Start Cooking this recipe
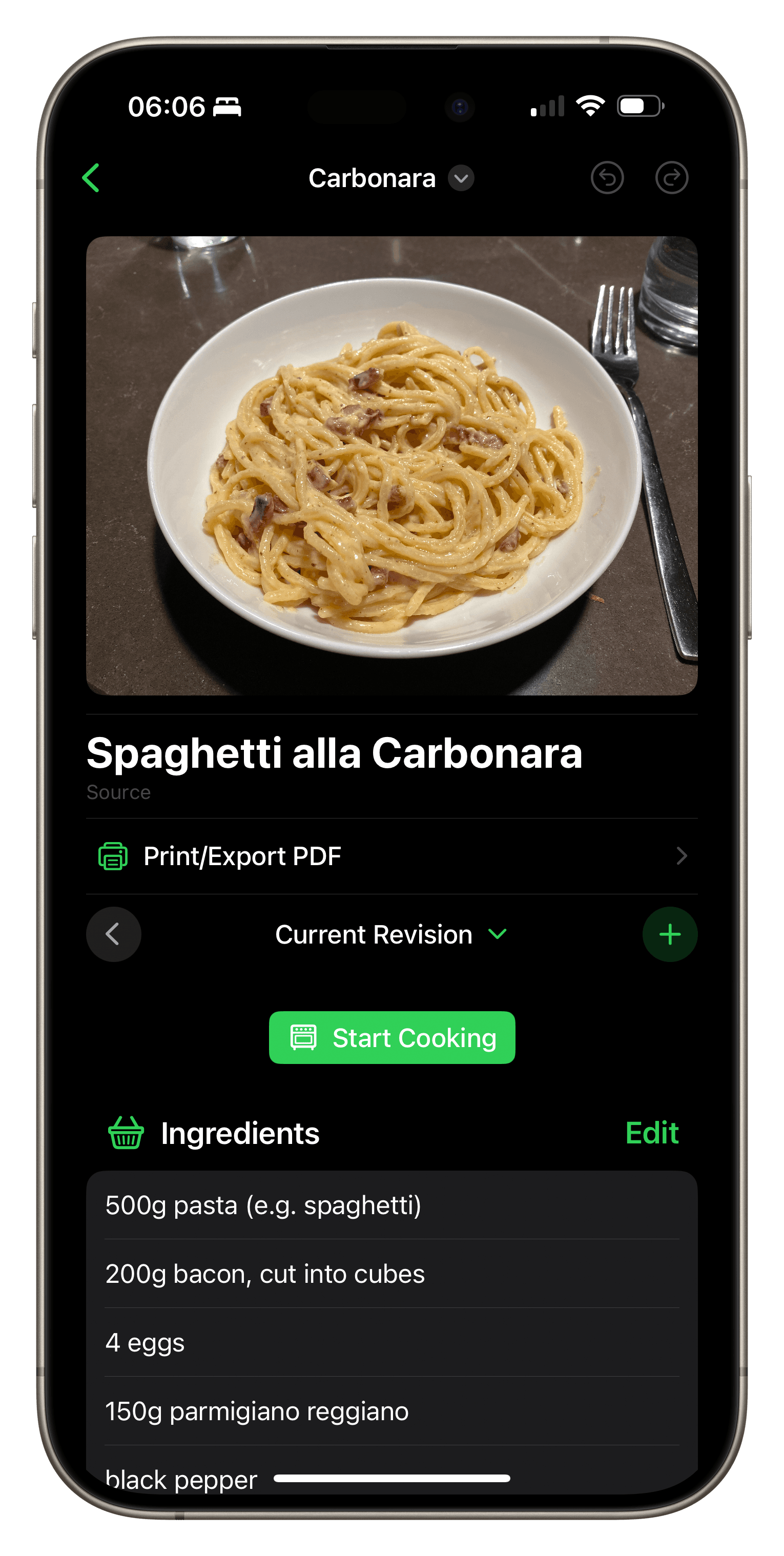 (x=391, y=1037)
